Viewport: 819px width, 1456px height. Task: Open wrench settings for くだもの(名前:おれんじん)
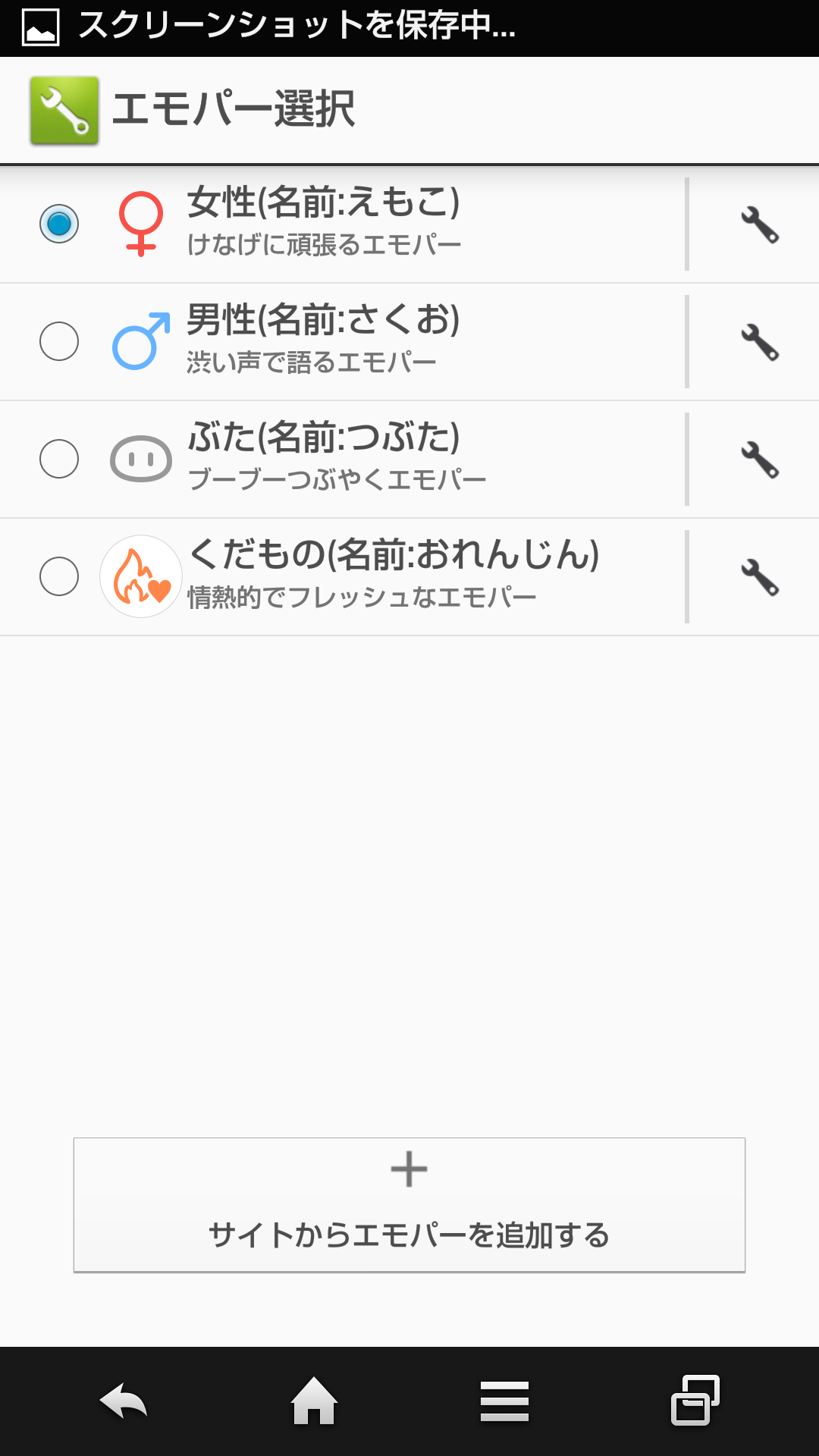pyautogui.click(x=759, y=577)
